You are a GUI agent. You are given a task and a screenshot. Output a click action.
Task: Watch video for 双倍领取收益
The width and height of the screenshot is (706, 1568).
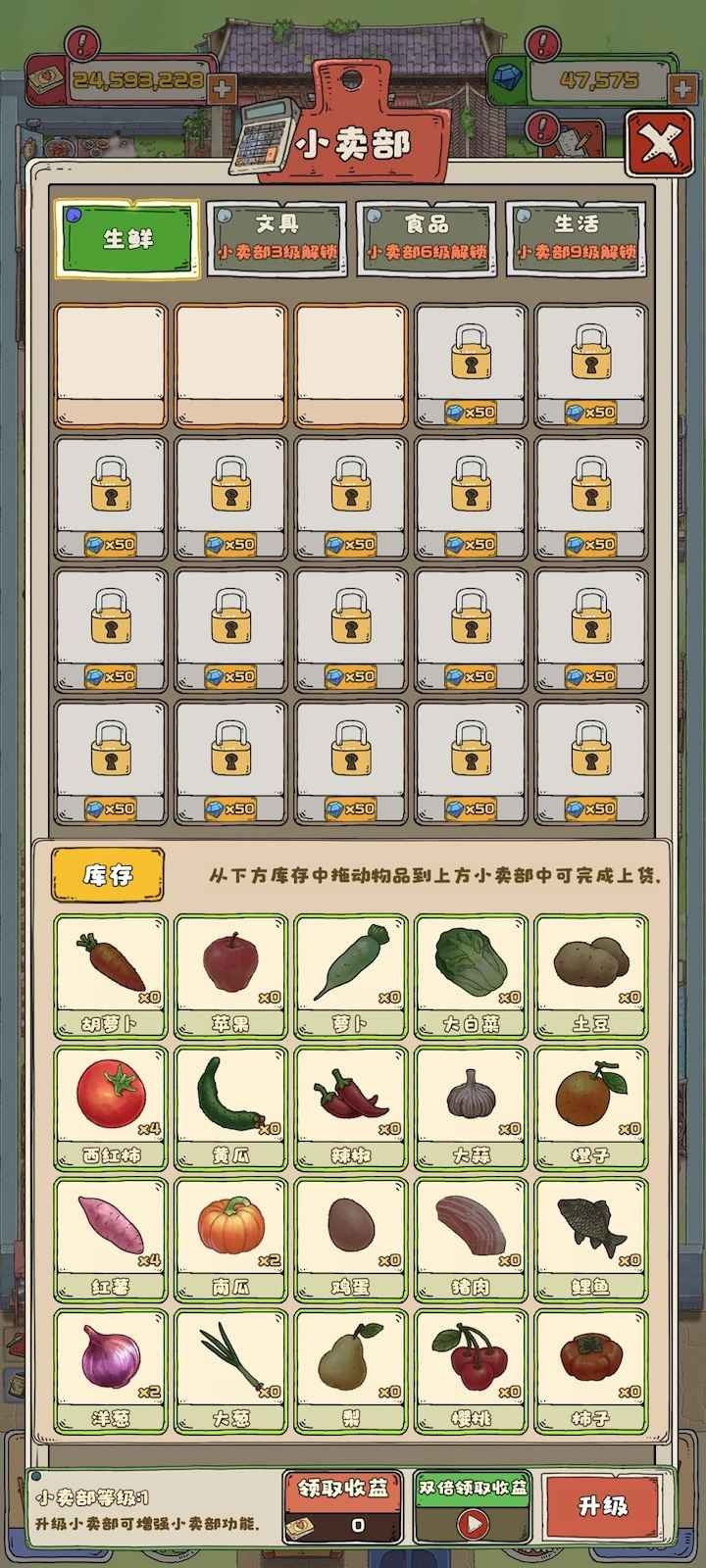[x=473, y=1505]
